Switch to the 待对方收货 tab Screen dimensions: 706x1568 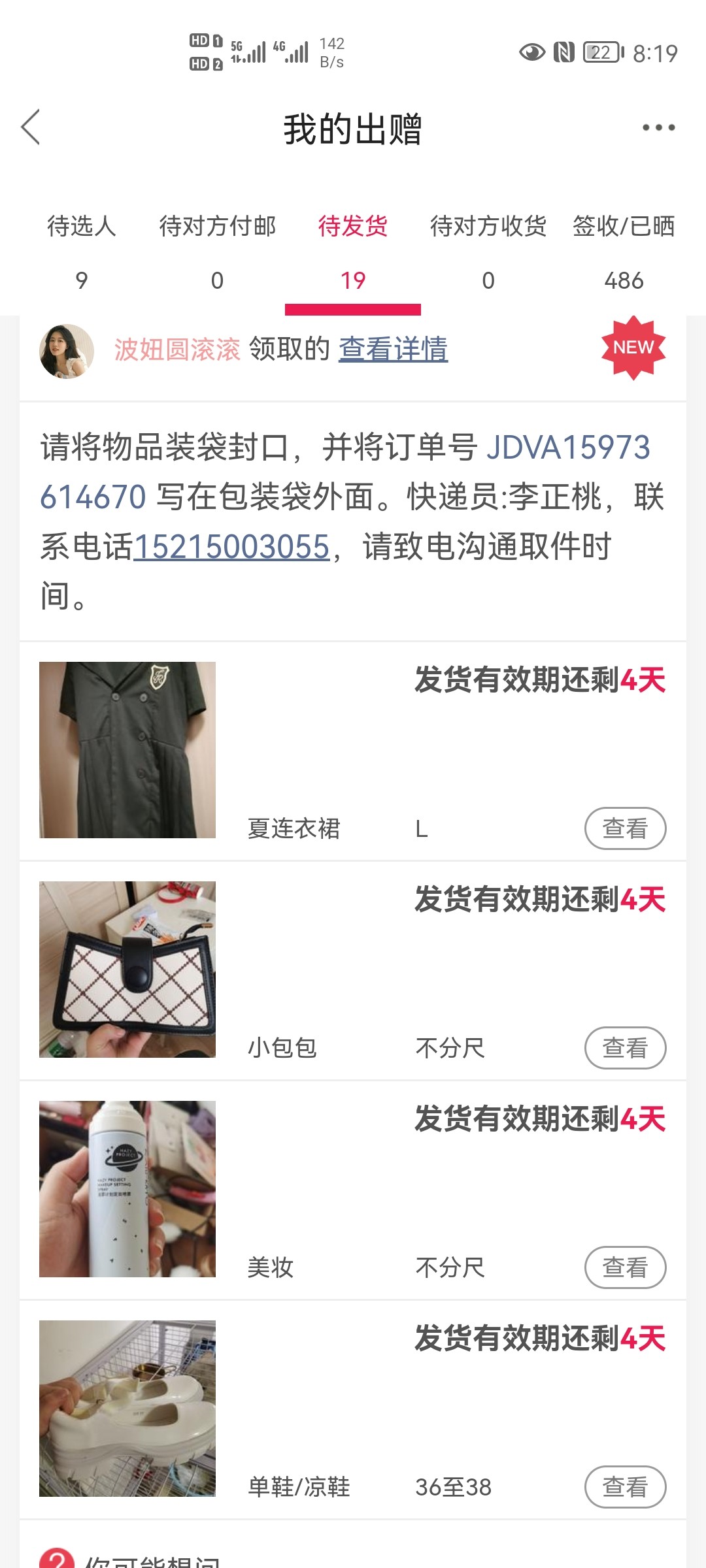[x=488, y=252]
